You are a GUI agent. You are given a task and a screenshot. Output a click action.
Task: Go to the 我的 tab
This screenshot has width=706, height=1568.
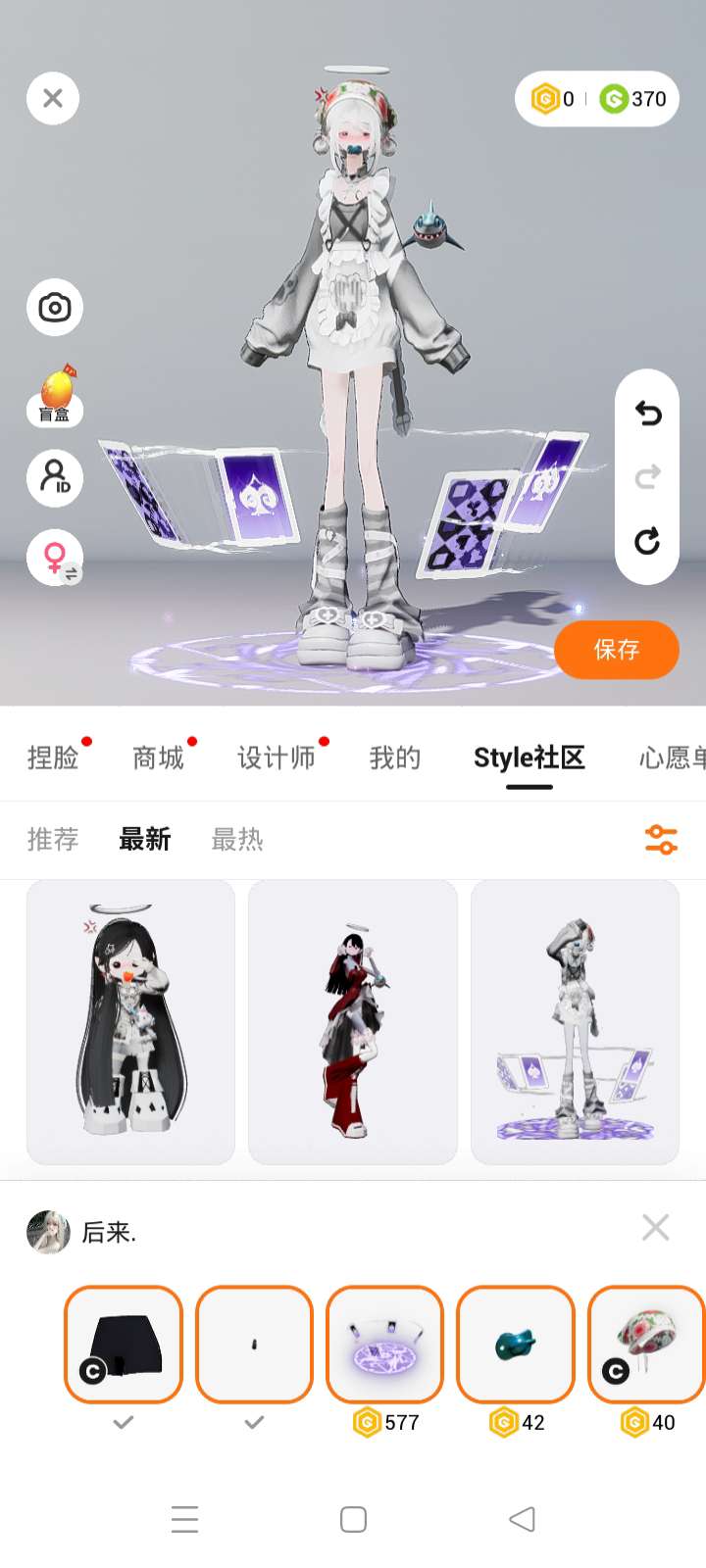[394, 758]
